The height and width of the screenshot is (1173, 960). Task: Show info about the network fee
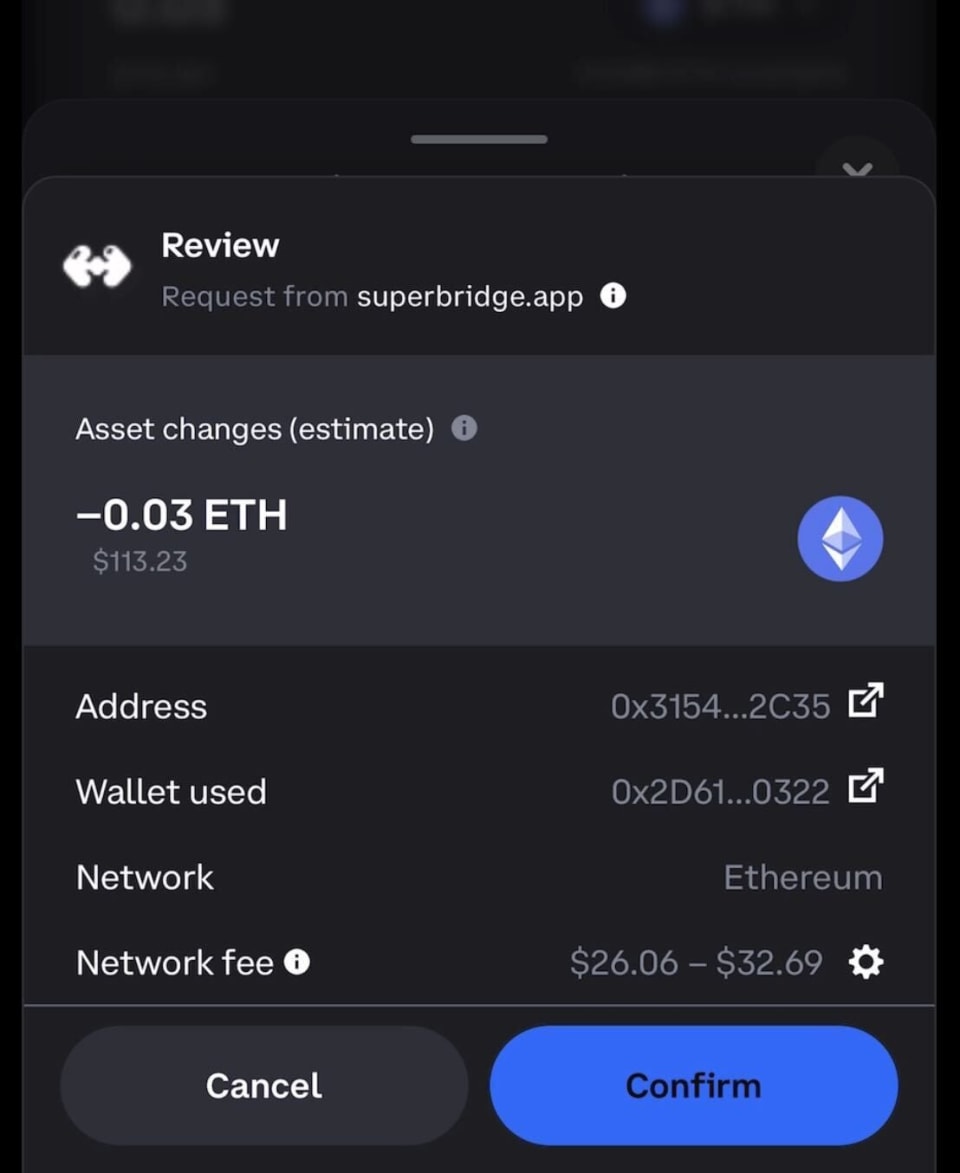(x=297, y=962)
